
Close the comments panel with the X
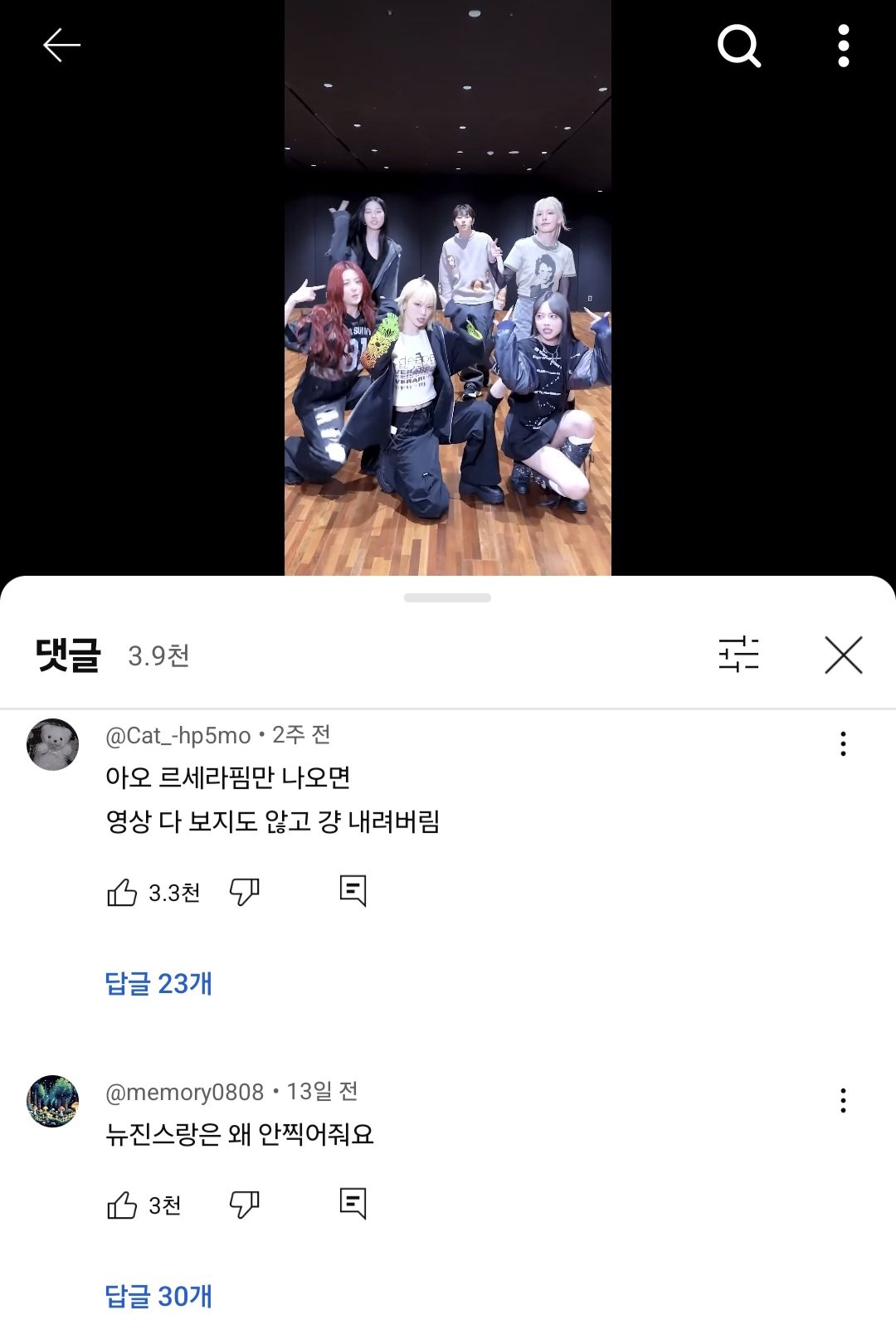pos(844,655)
